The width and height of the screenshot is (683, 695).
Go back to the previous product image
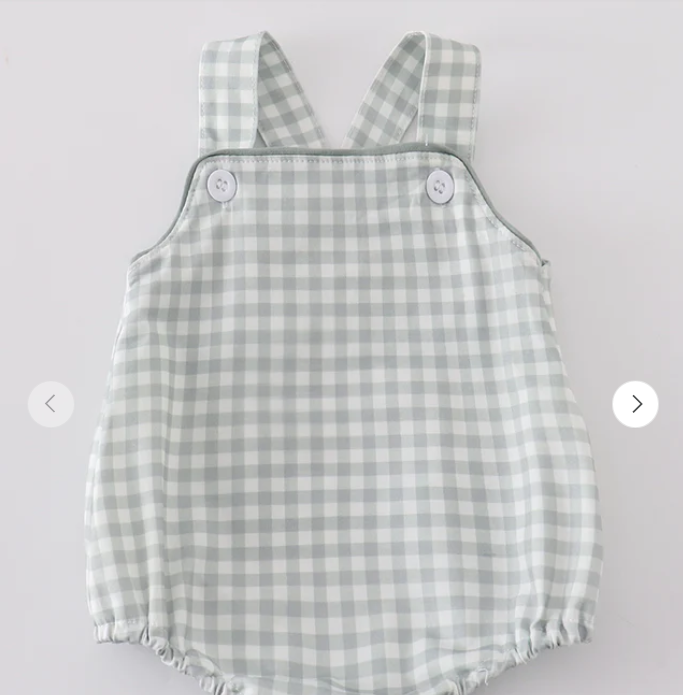(x=51, y=404)
